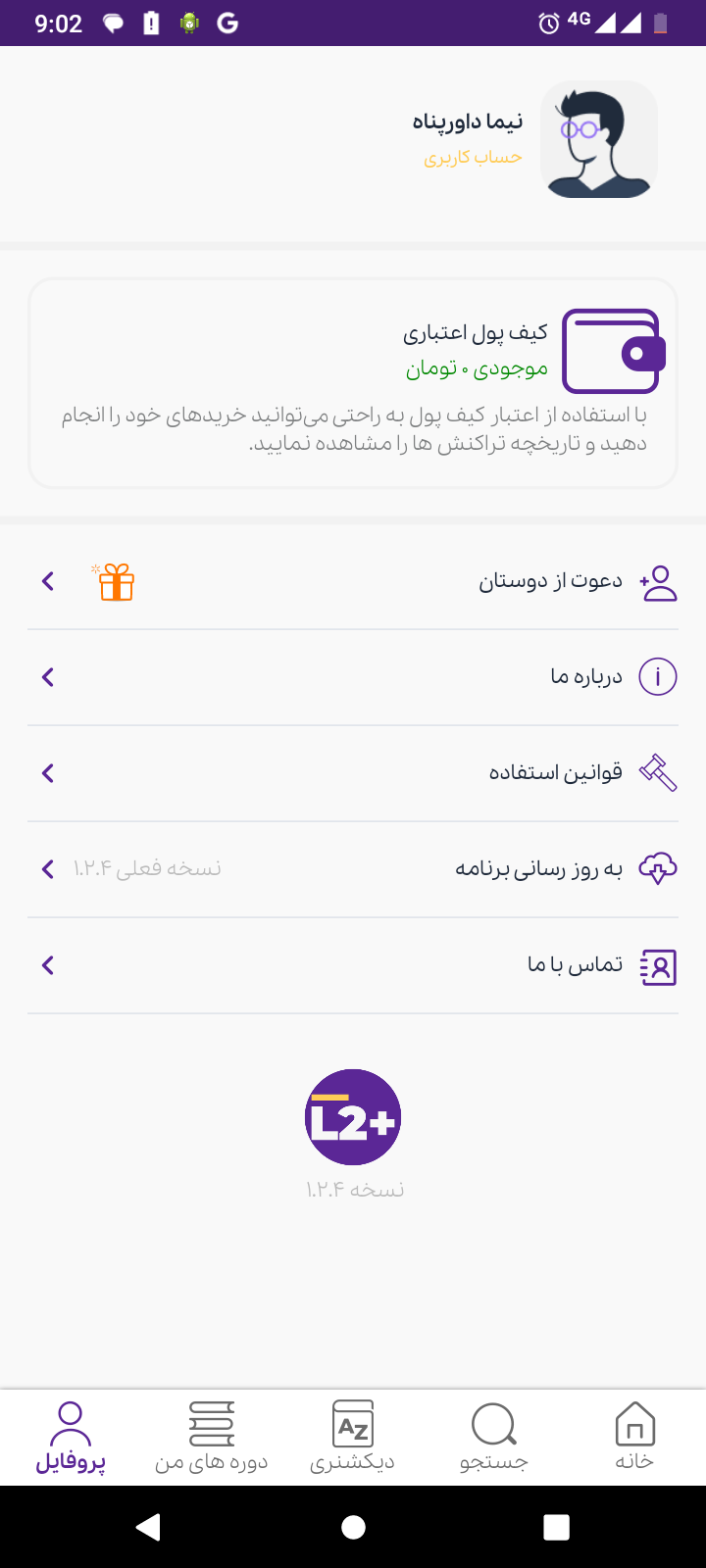Open the کیف پول اعتباری wallet card

tap(353, 382)
